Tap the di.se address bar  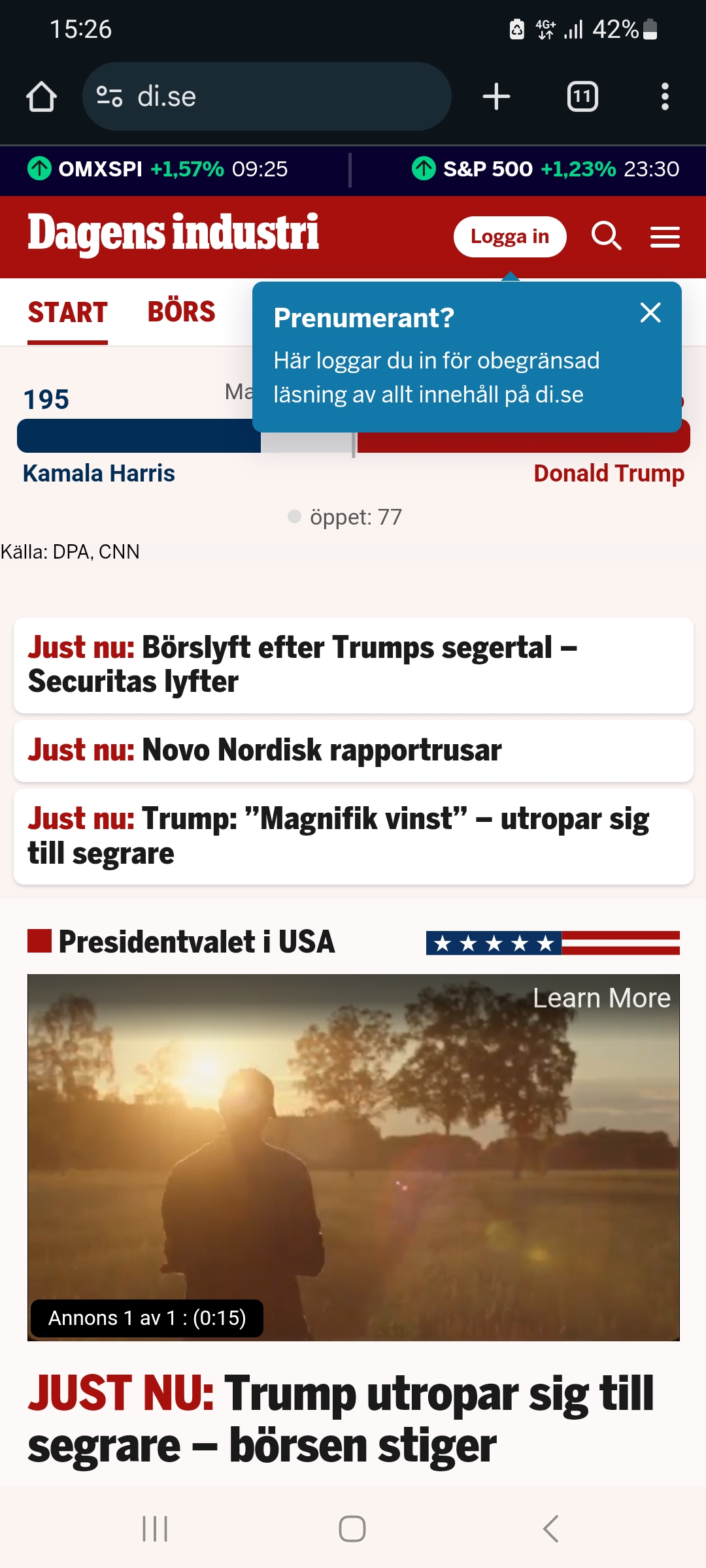pos(267,97)
